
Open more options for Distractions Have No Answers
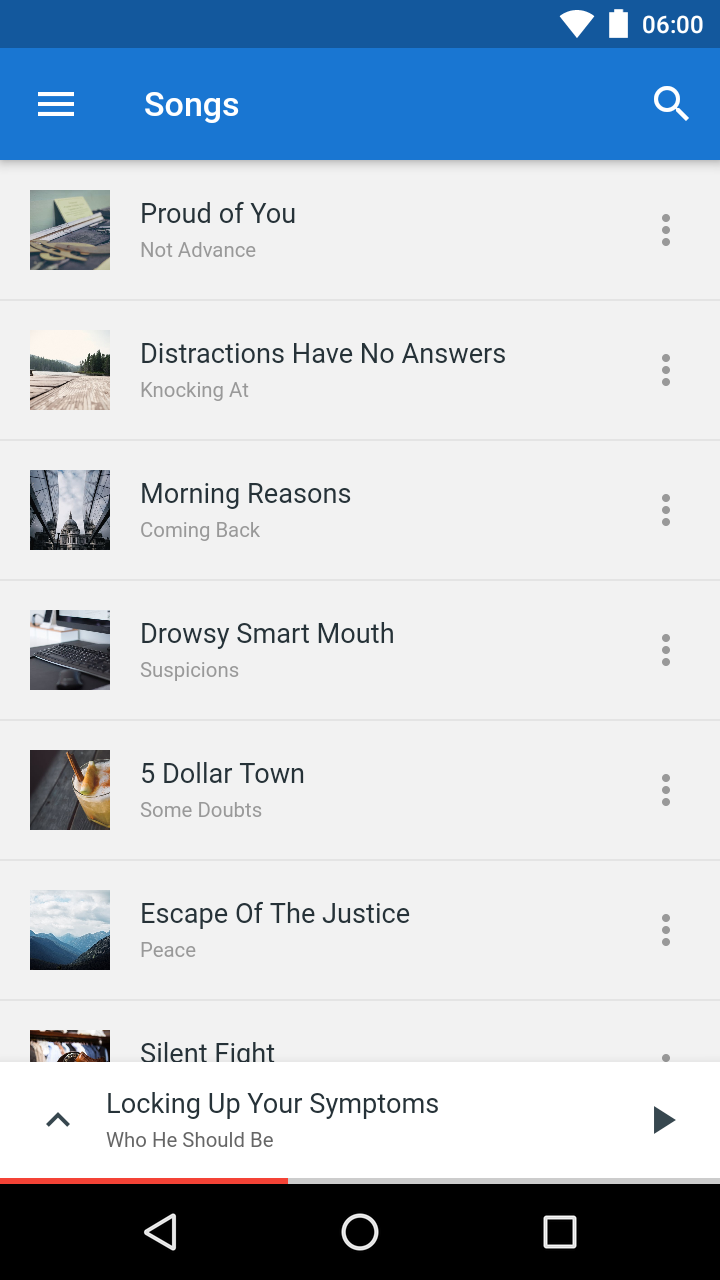[666, 370]
